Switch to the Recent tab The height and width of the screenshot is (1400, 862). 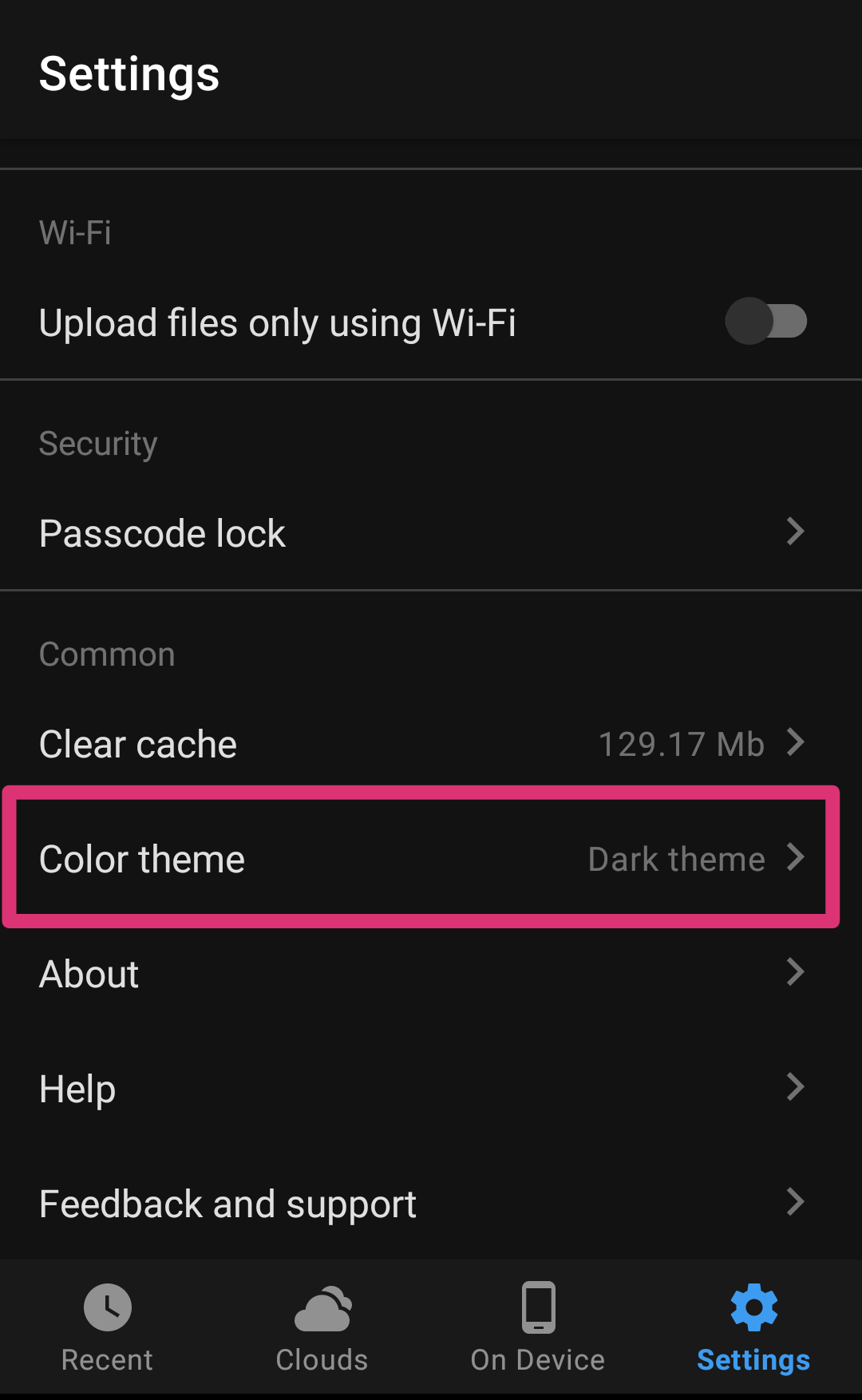(108, 1327)
